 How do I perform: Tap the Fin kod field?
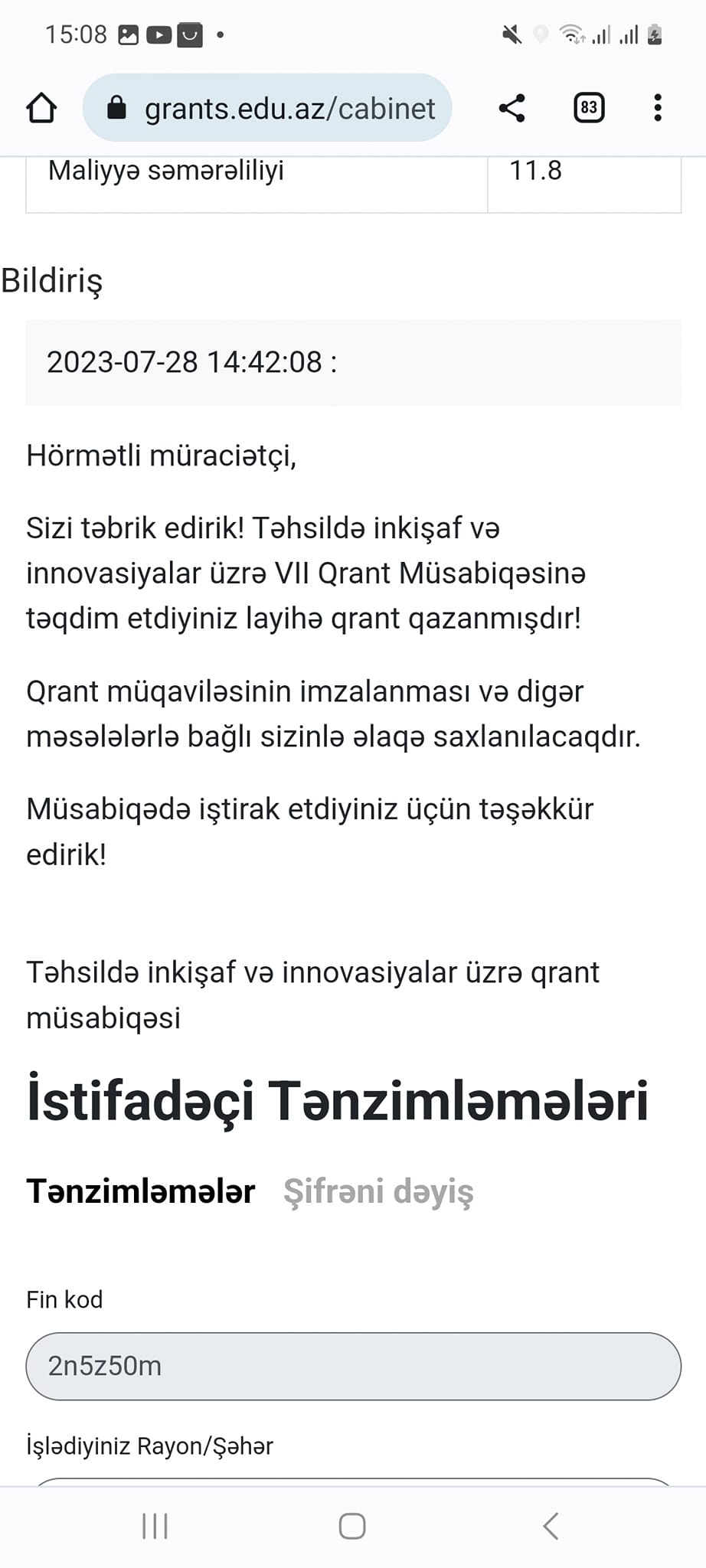click(x=353, y=1366)
